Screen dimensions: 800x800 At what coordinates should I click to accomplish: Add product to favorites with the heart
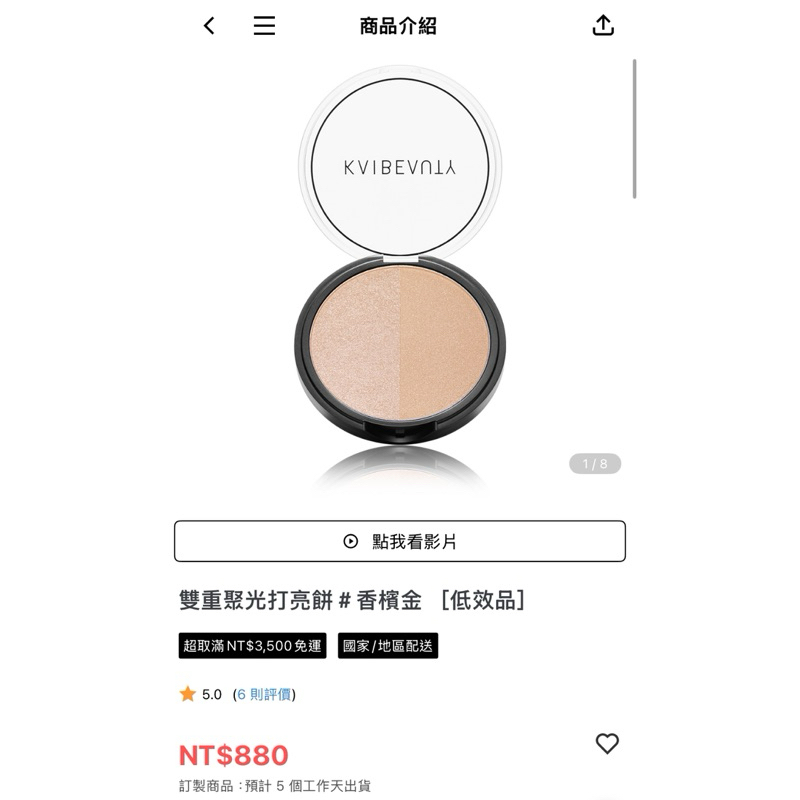[x=607, y=743]
